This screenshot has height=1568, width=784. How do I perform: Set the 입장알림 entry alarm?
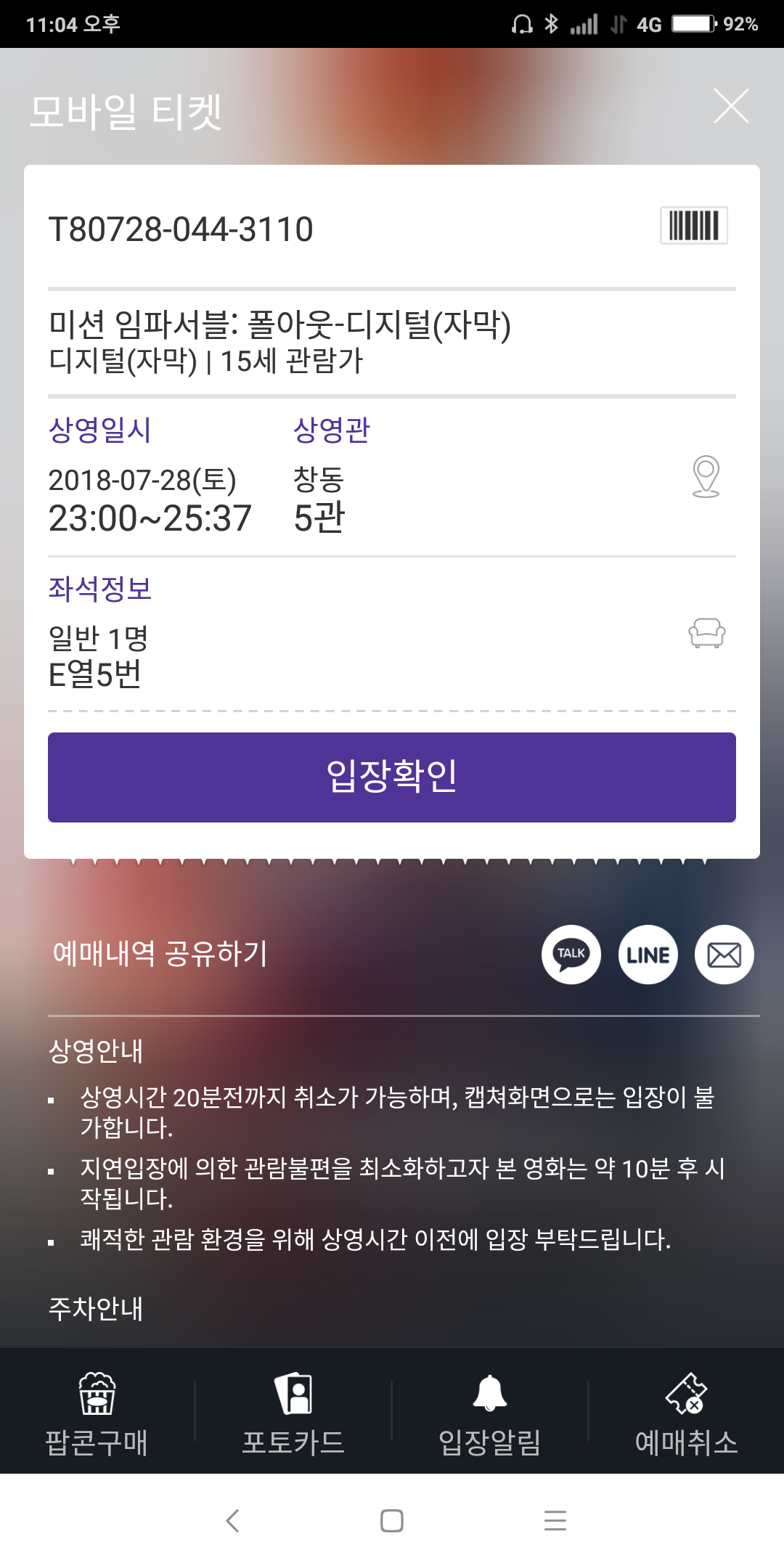coord(490,1412)
